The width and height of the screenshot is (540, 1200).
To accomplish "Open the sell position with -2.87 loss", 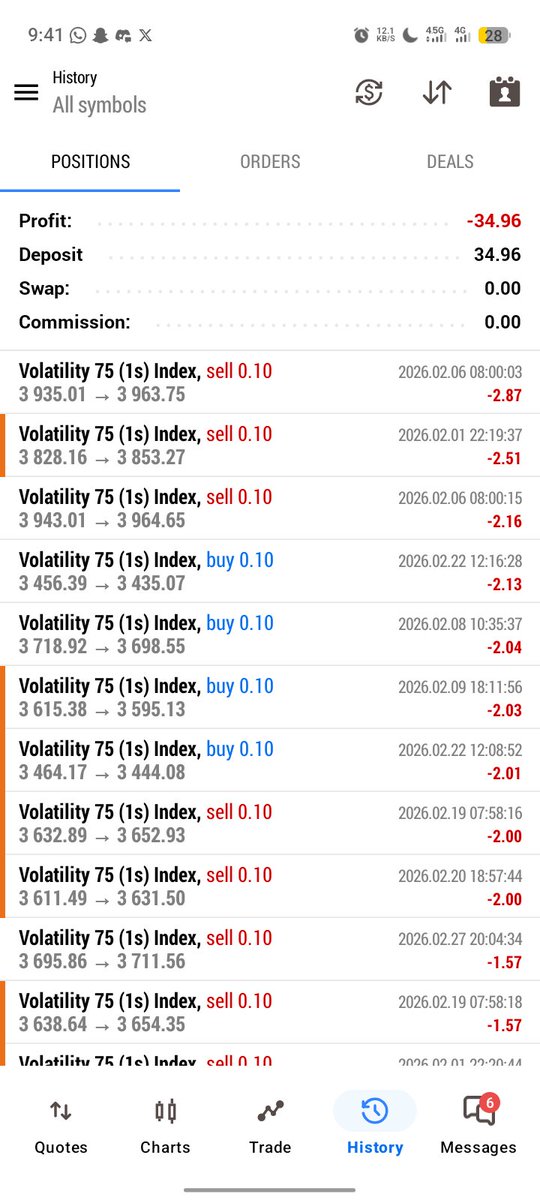I will click(x=270, y=382).
